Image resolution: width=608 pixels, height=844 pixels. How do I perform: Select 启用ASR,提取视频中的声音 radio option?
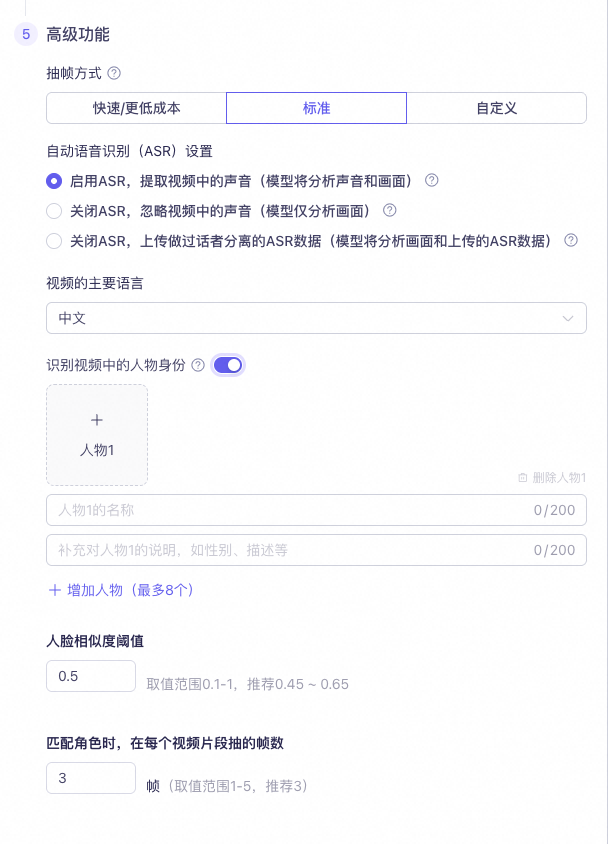pos(54,181)
